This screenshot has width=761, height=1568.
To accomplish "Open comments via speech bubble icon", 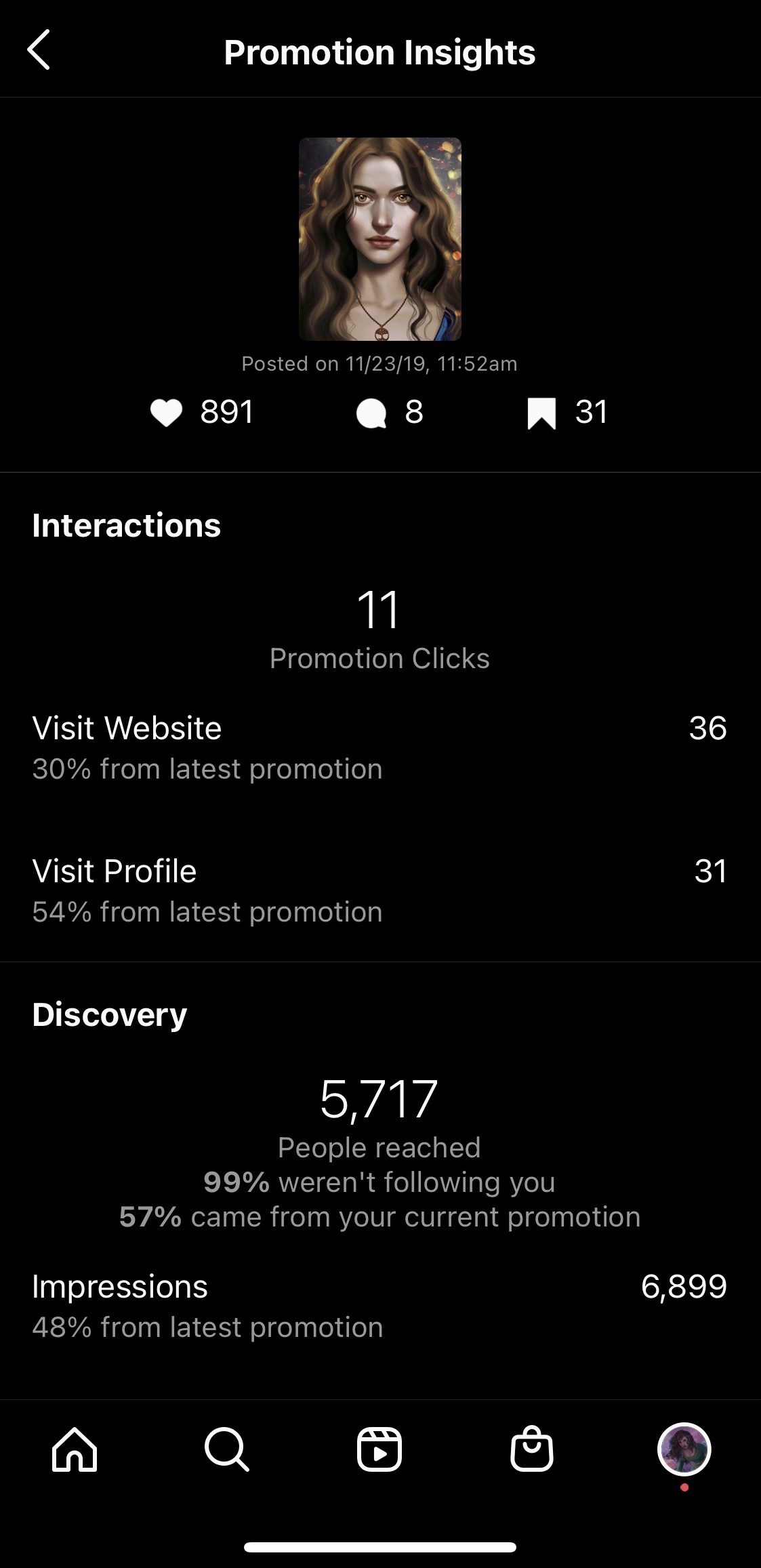I will (x=372, y=412).
